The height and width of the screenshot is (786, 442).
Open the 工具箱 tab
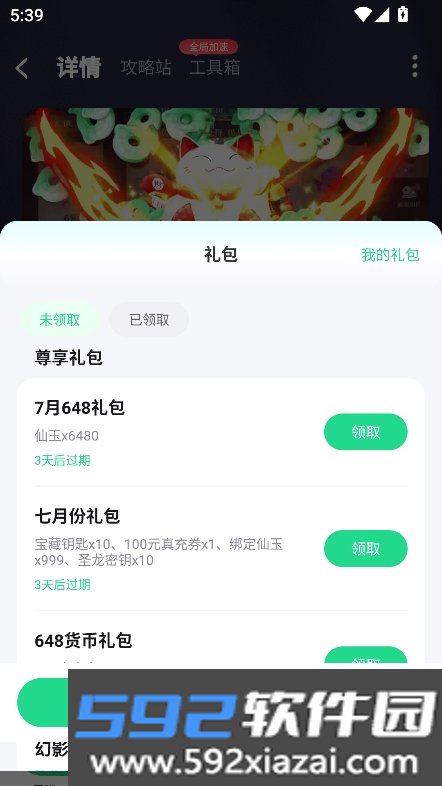click(215, 68)
